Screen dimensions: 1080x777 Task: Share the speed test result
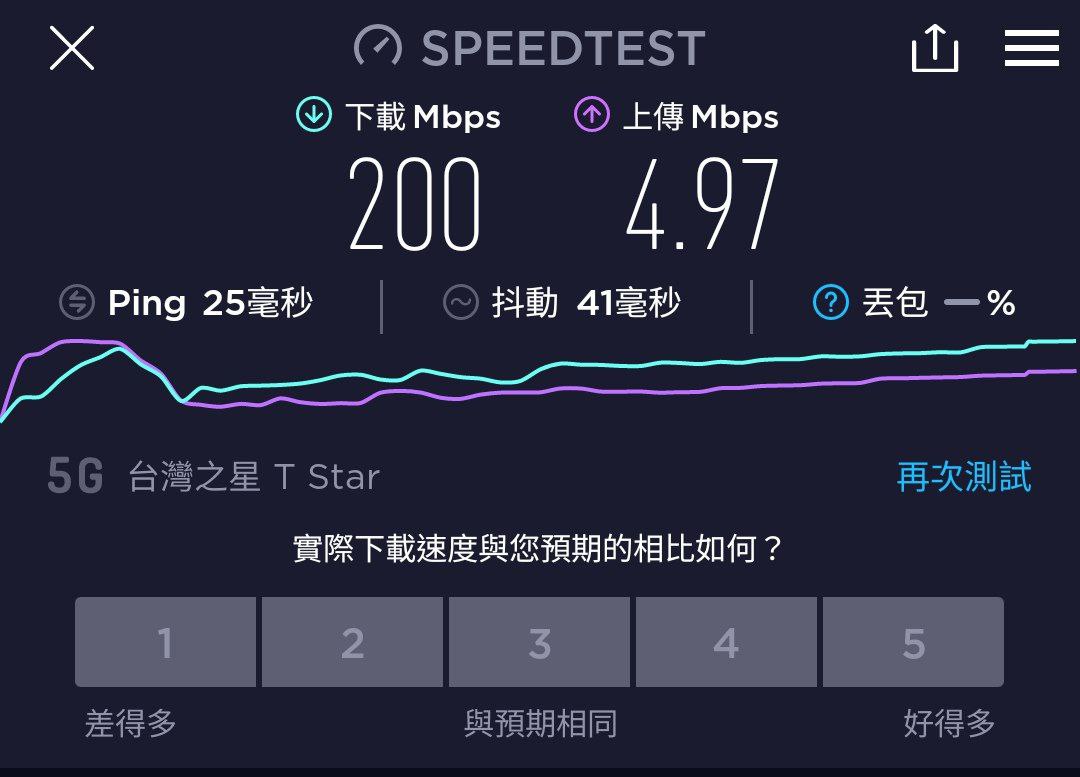(x=935, y=48)
